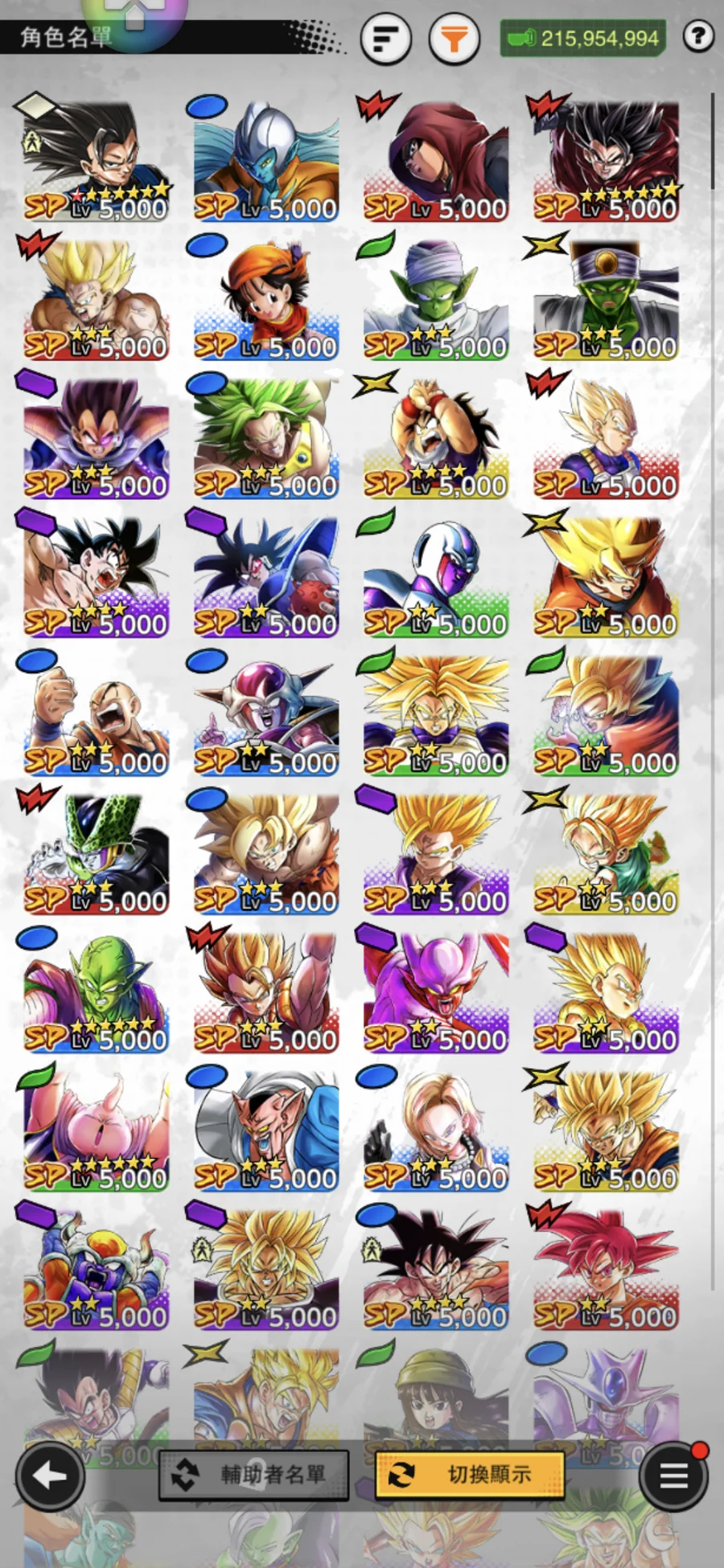Open the help question mark
The width and height of the screenshot is (724, 1568).
[698, 36]
